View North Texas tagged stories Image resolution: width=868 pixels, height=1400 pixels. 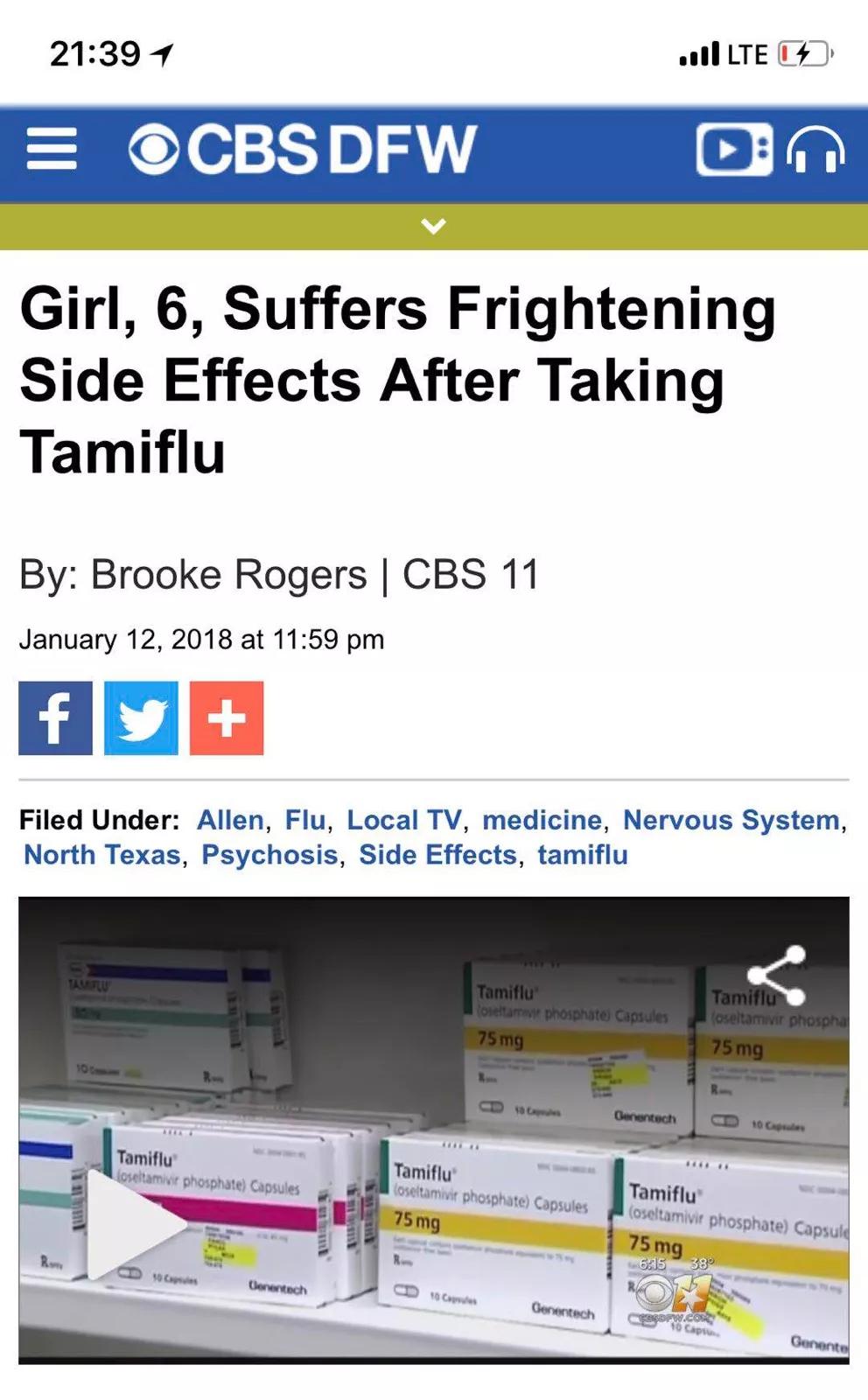click(102, 855)
